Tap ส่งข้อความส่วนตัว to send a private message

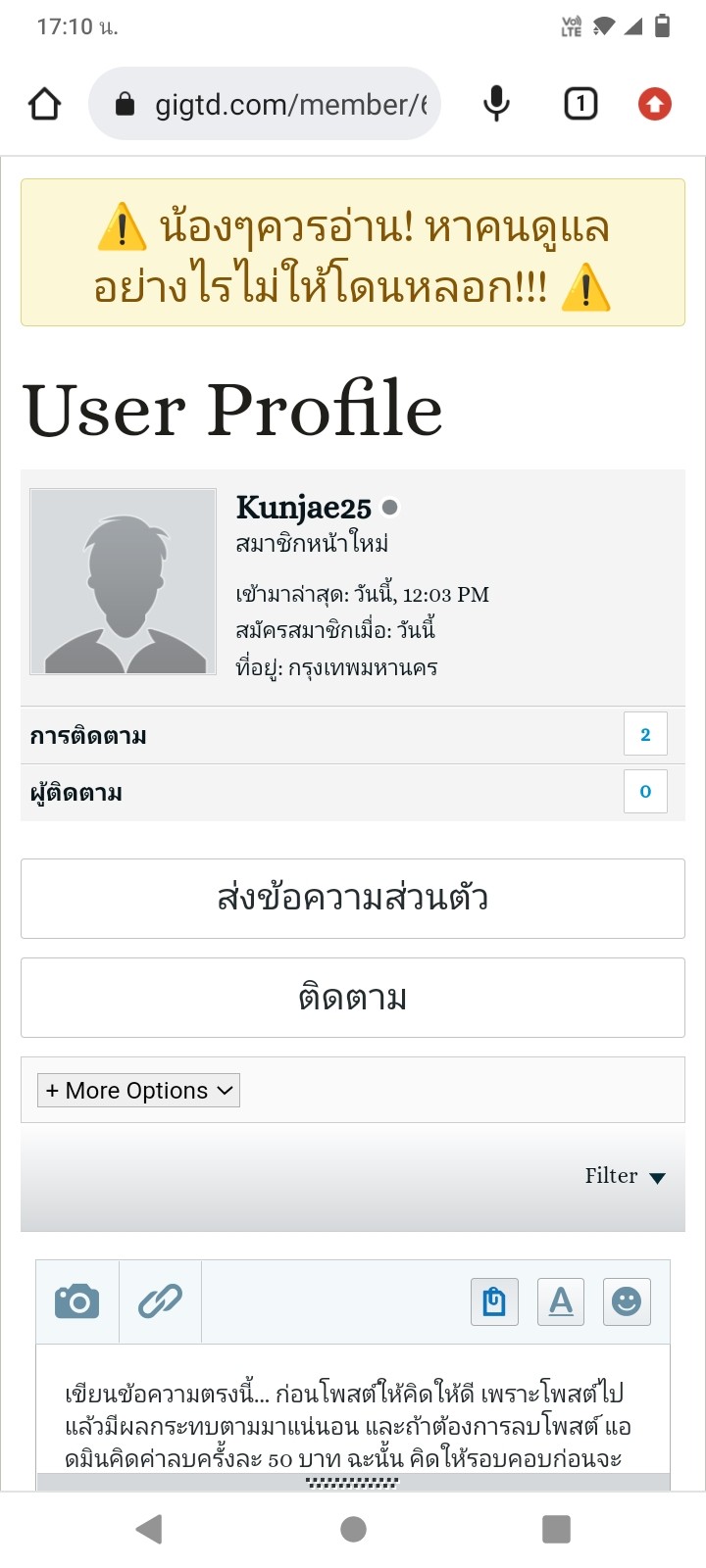pos(353,899)
